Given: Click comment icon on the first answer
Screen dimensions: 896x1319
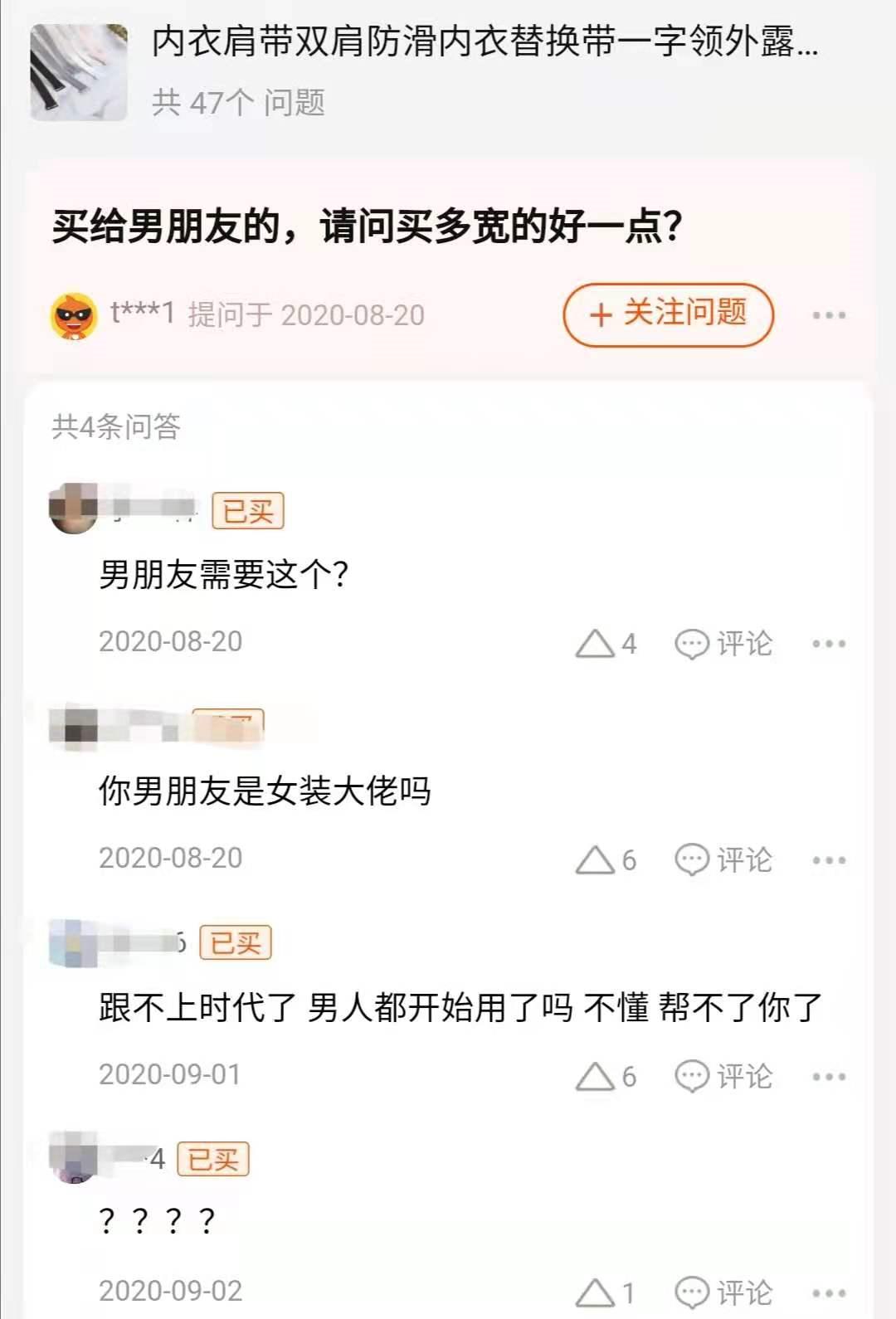Looking at the screenshot, I should pos(692,642).
